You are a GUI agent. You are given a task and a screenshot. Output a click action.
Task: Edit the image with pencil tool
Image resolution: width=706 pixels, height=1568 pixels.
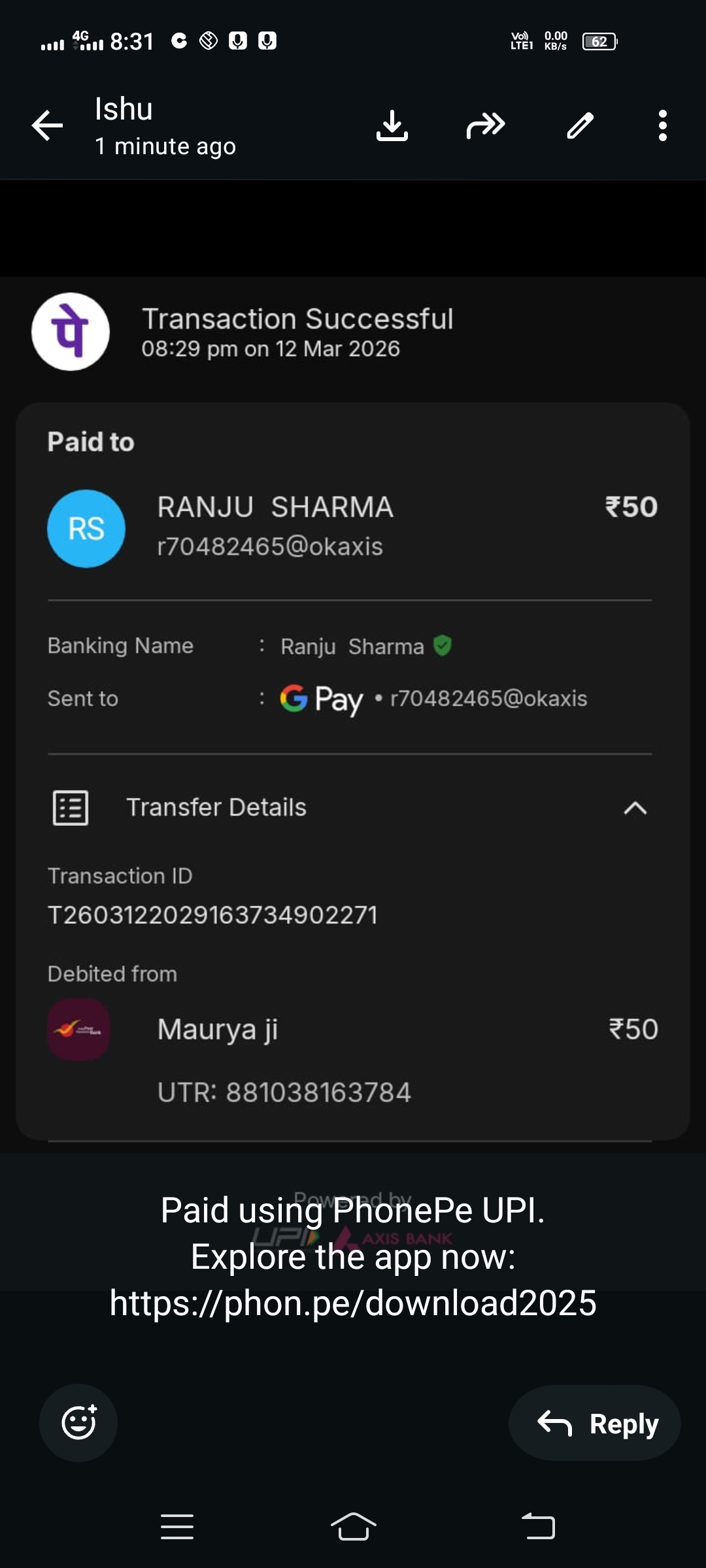click(x=580, y=125)
